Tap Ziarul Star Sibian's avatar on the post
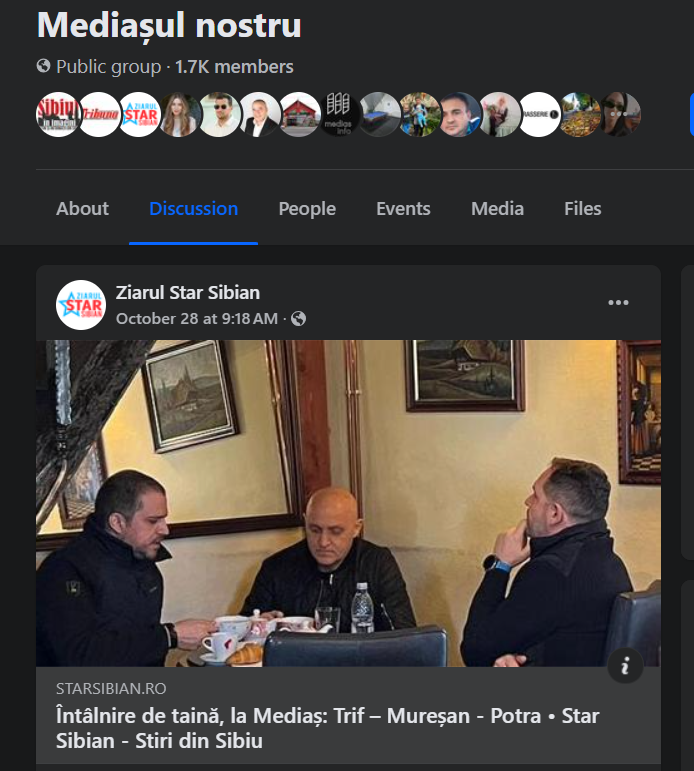This screenshot has height=771, width=694. click(81, 305)
